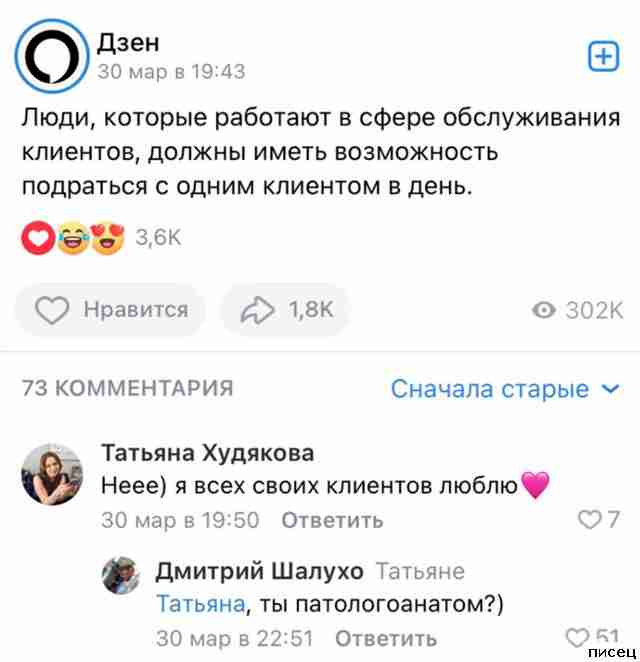Image resolution: width=640 pixels, height=662 pixels.
Task: Open the blue mention Татьяна
Action: [x=200, y=604]
